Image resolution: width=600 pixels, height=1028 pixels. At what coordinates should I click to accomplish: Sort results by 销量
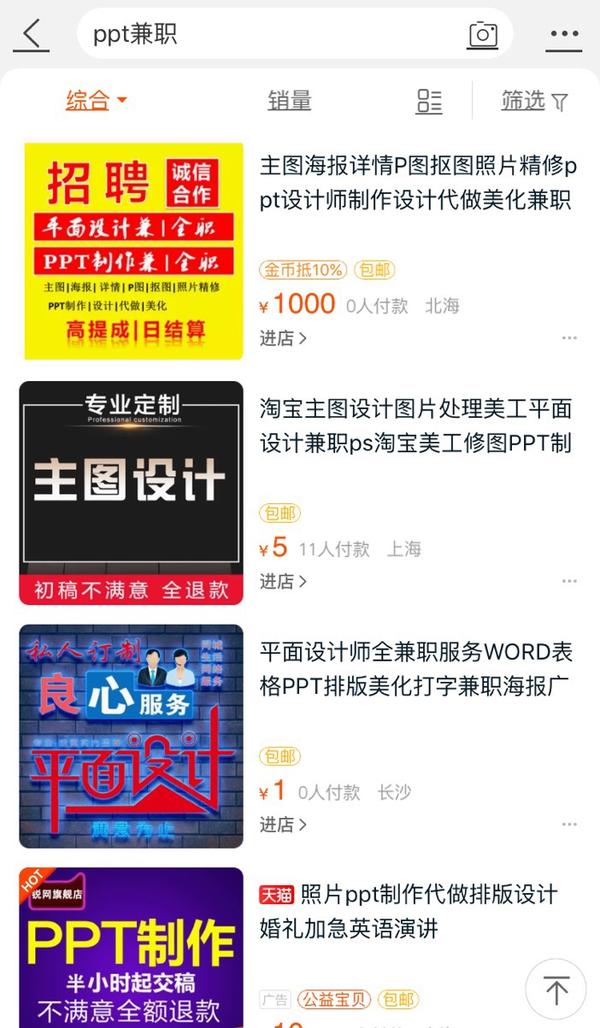pos(289,100)
